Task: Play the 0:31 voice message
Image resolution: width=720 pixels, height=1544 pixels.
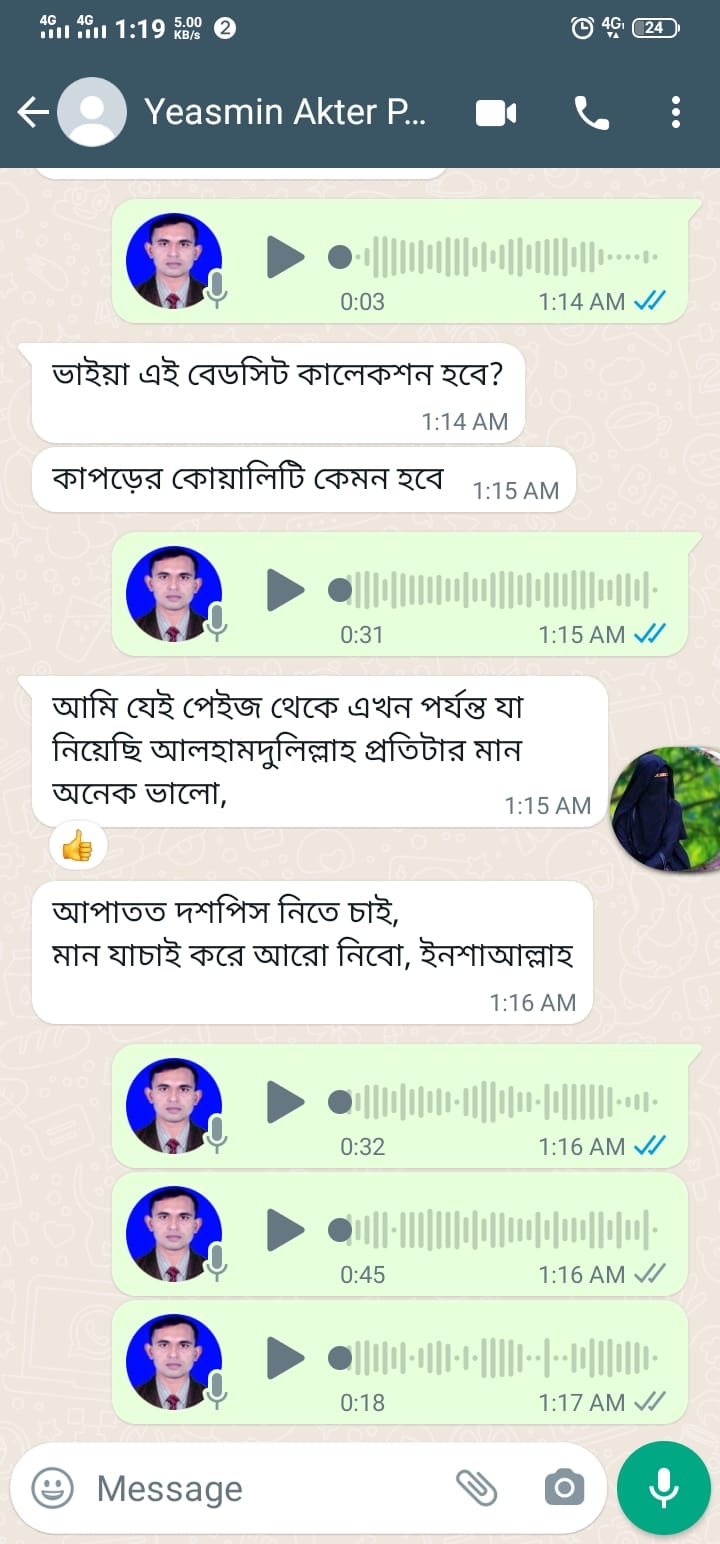Action: 286,590
